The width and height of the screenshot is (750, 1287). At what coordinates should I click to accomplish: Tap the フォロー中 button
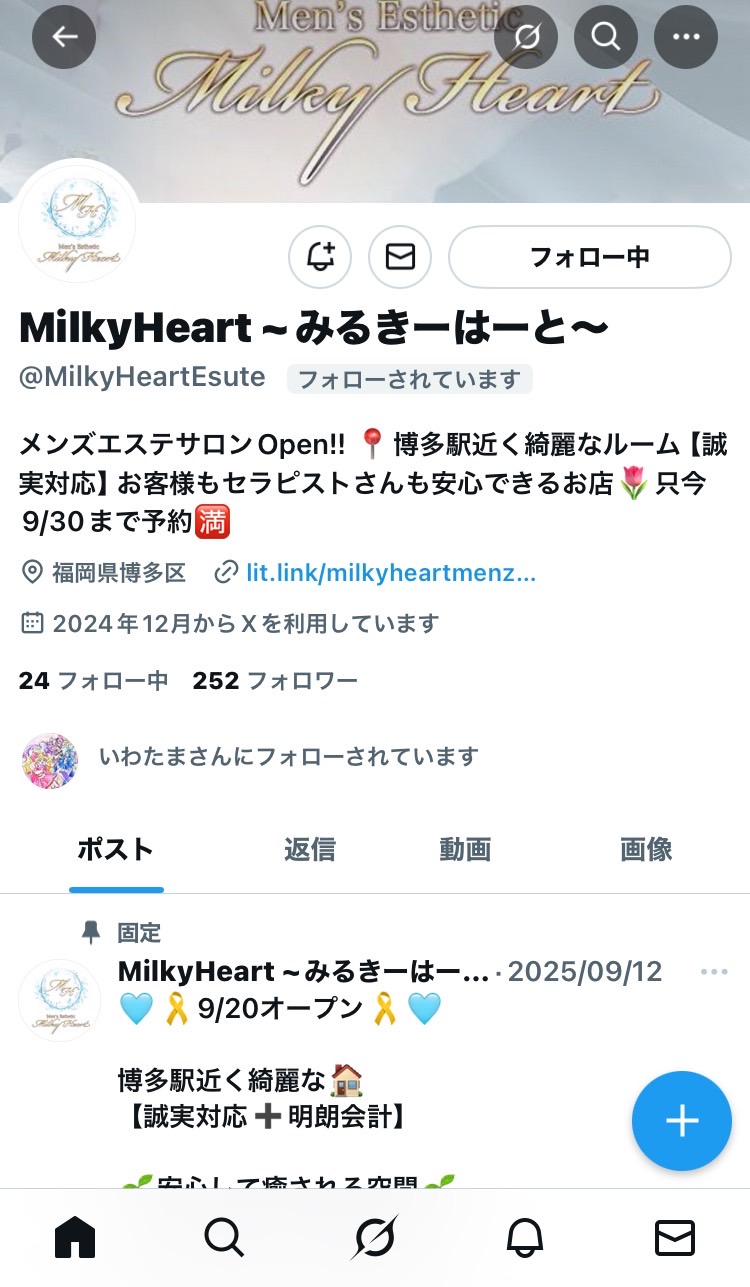(x=590, y=257)
